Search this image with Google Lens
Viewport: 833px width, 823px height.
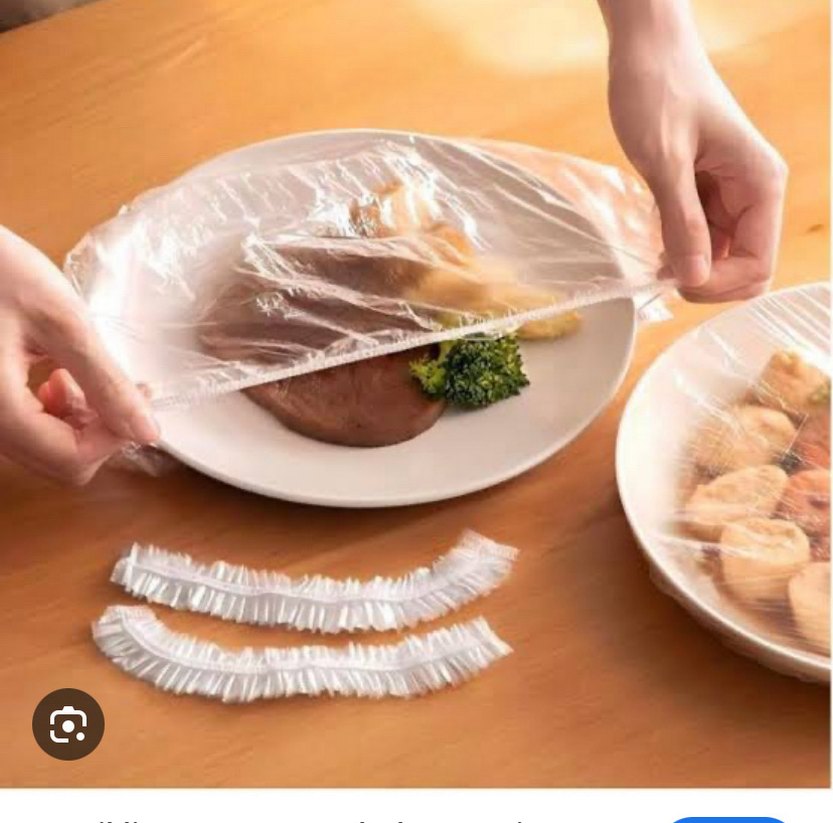pos(68,724)
